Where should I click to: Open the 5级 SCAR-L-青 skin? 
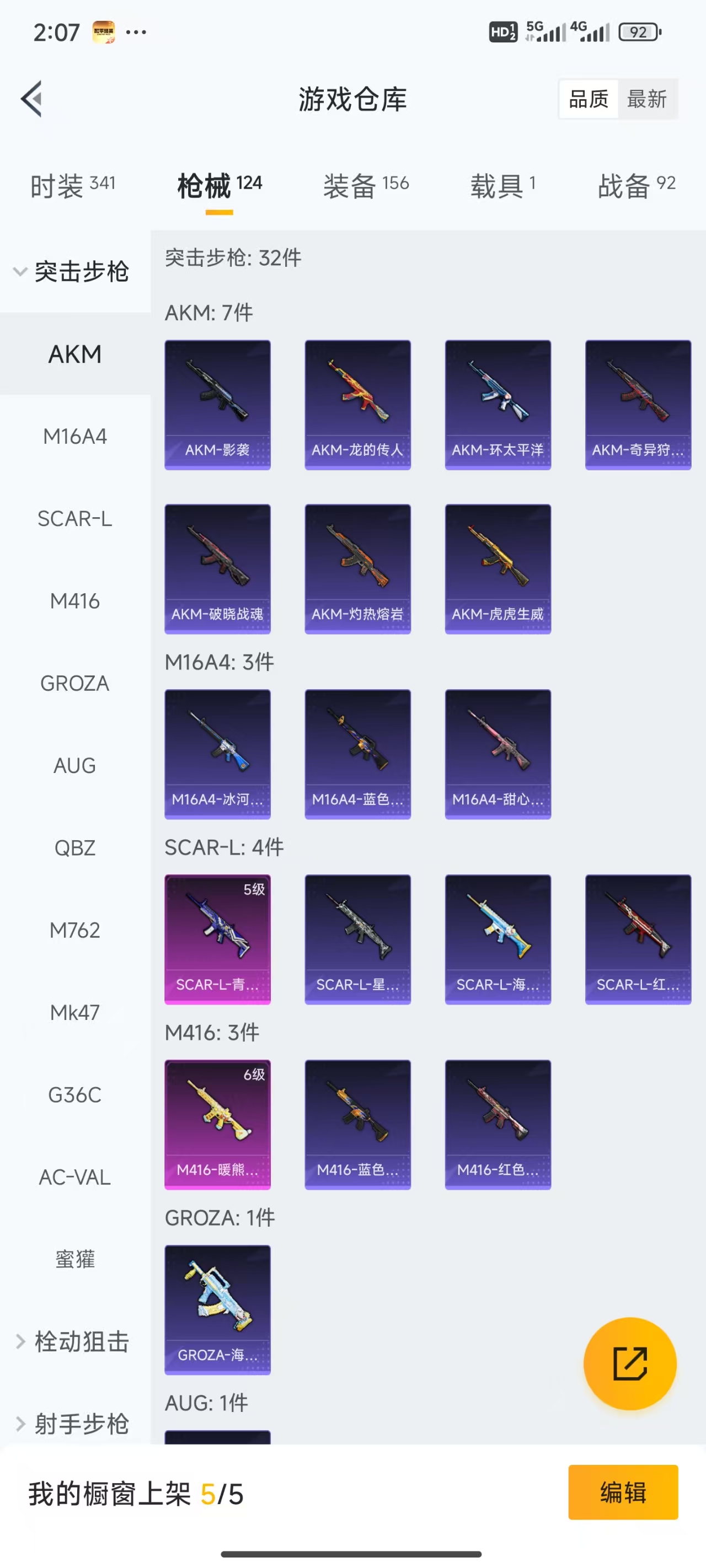tap(217, 940)
